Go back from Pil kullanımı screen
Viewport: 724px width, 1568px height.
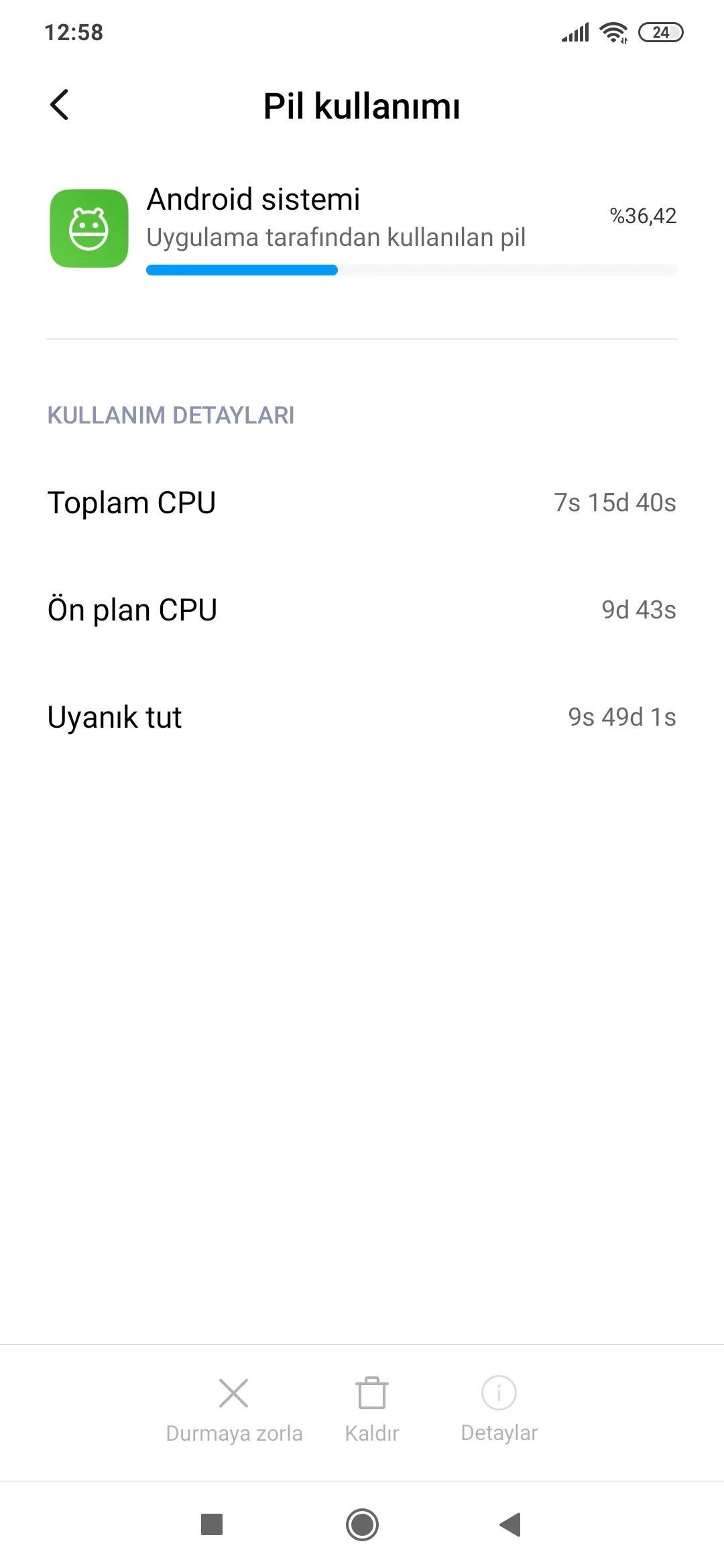pyautogui.click(x=60, y=105)
